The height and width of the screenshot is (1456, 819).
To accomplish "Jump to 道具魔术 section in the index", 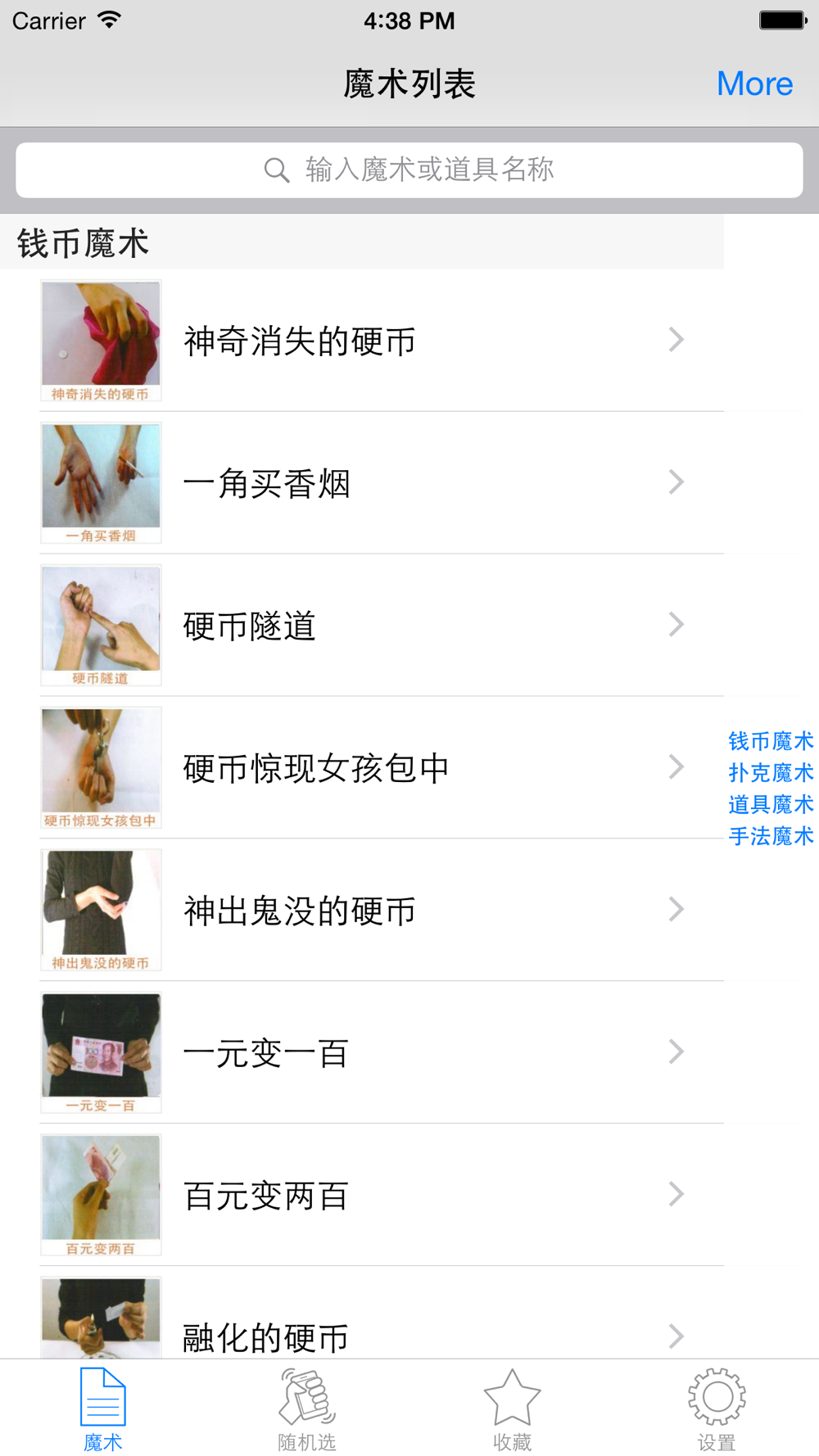I will pyautogui.click(x=771, y=804).
